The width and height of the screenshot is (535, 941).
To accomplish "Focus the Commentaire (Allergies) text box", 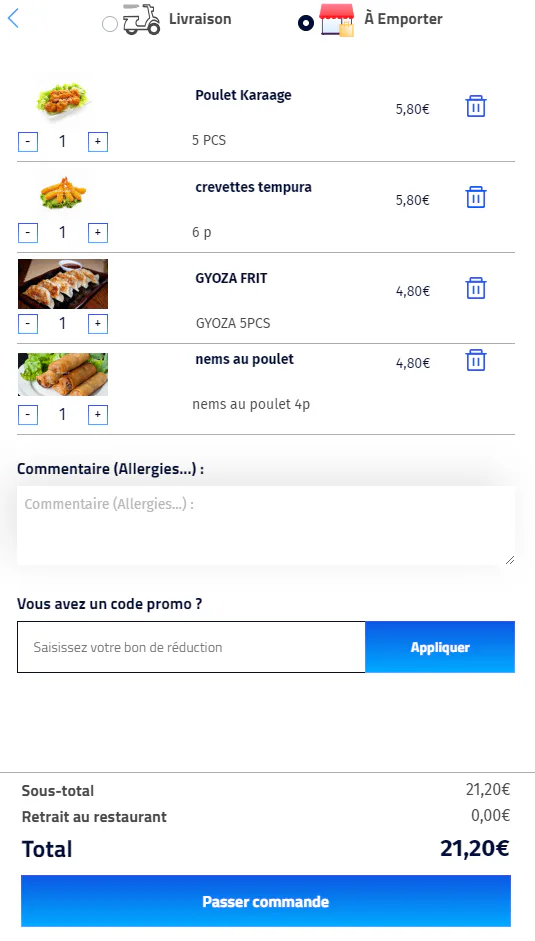I will coord(266,526).
